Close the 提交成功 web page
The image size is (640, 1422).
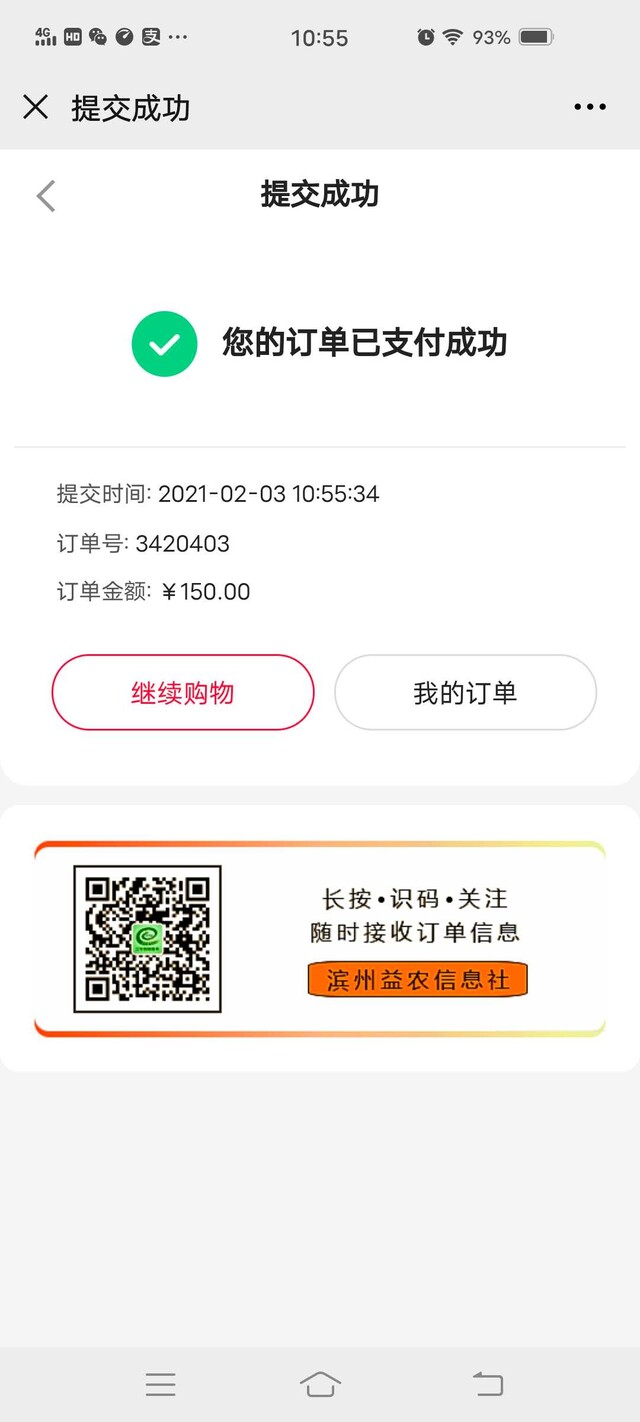coord(36,107)
